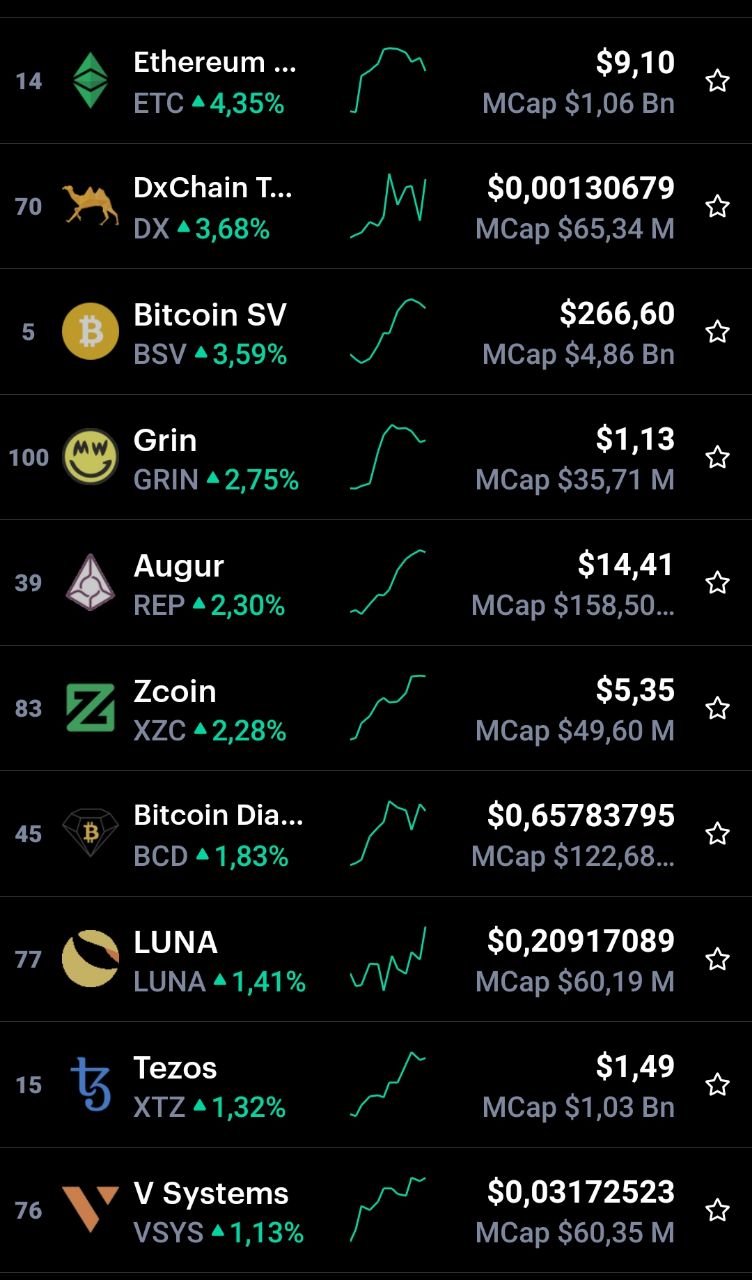View Grin coin details
The width and height of the screenshot is (752, 1280).
(x=376, y=457)
